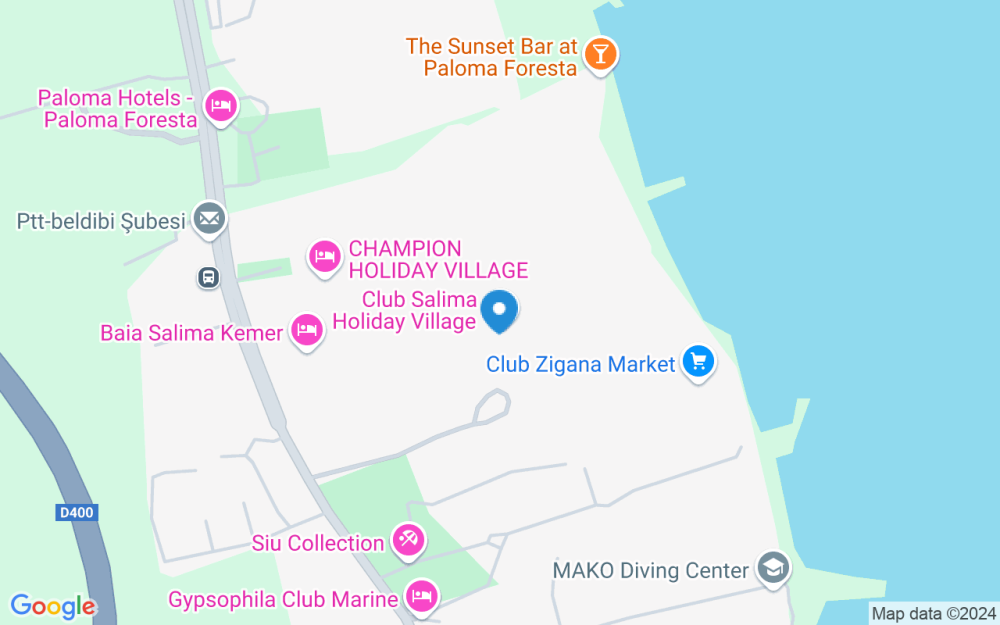Select the Baia Salima Kemer hotel marker
The image size is (1000, 625).
click(x=306, y=330)
